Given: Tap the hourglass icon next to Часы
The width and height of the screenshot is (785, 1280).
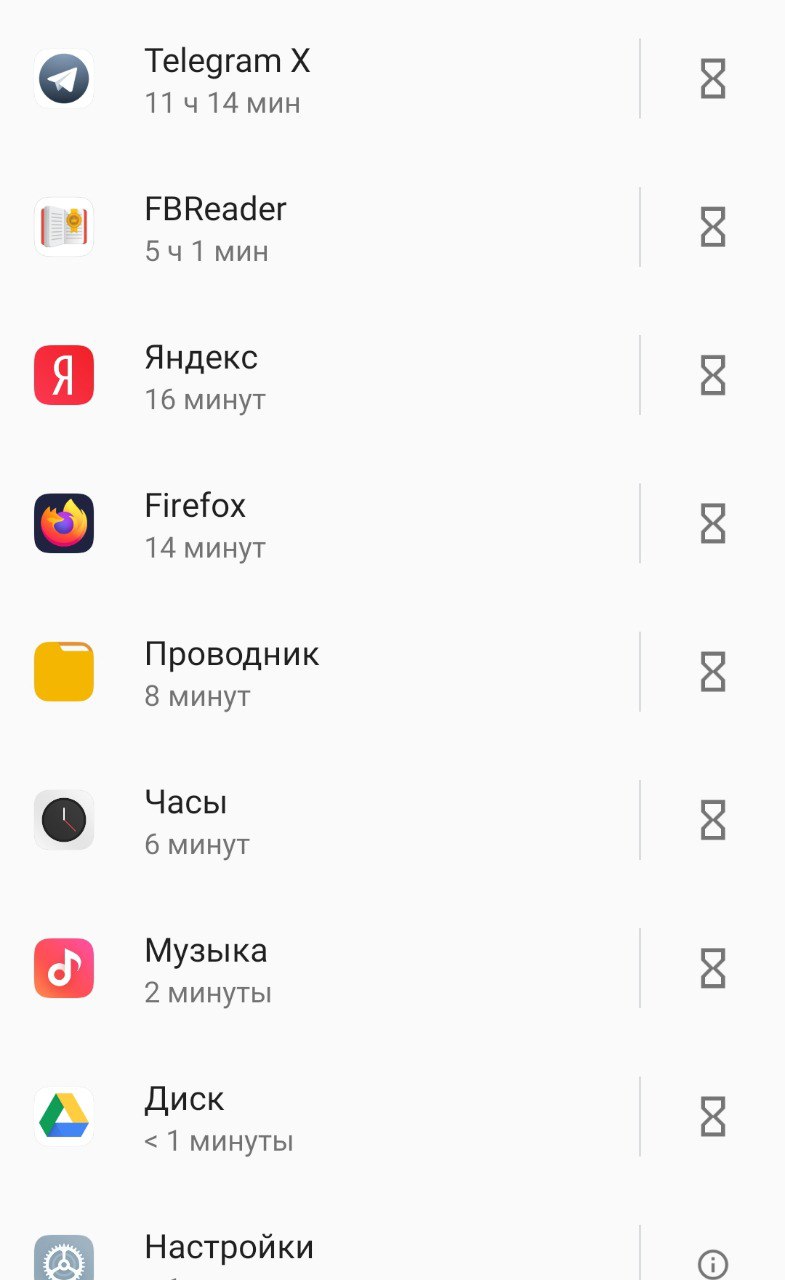Looking at the screenshot, I should [713, 820].
